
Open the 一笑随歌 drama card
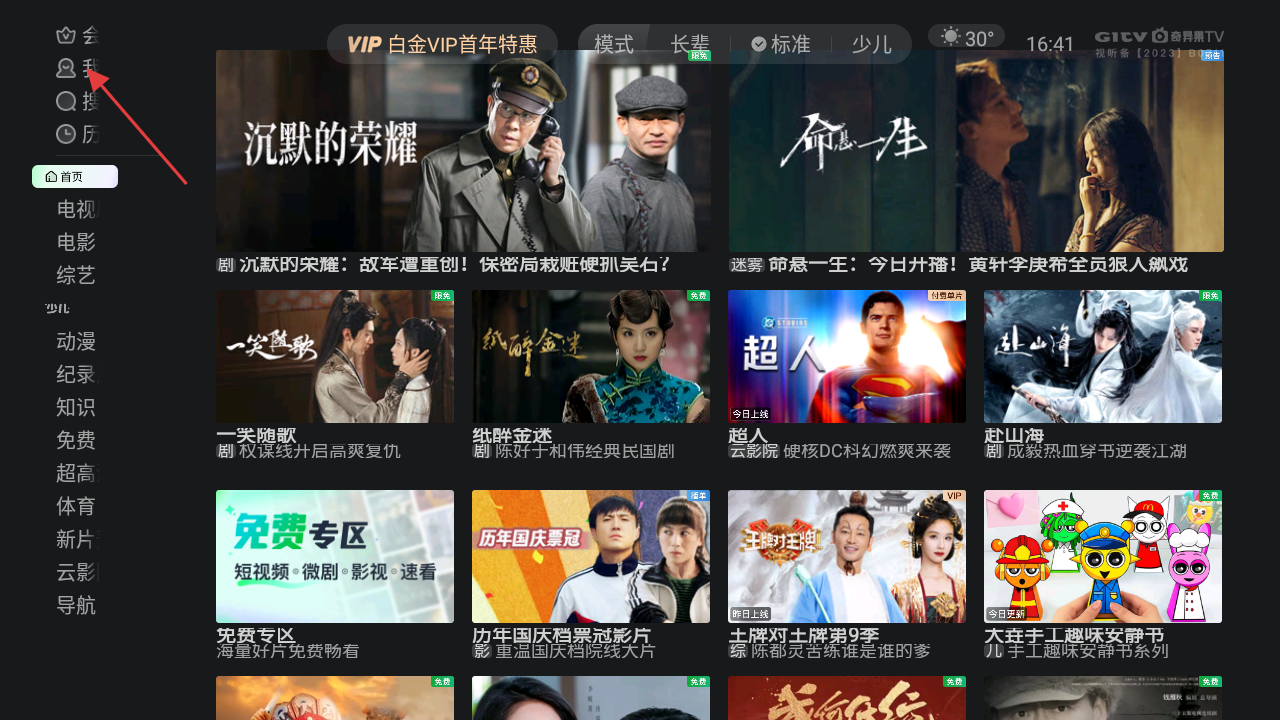click(335, 356)
